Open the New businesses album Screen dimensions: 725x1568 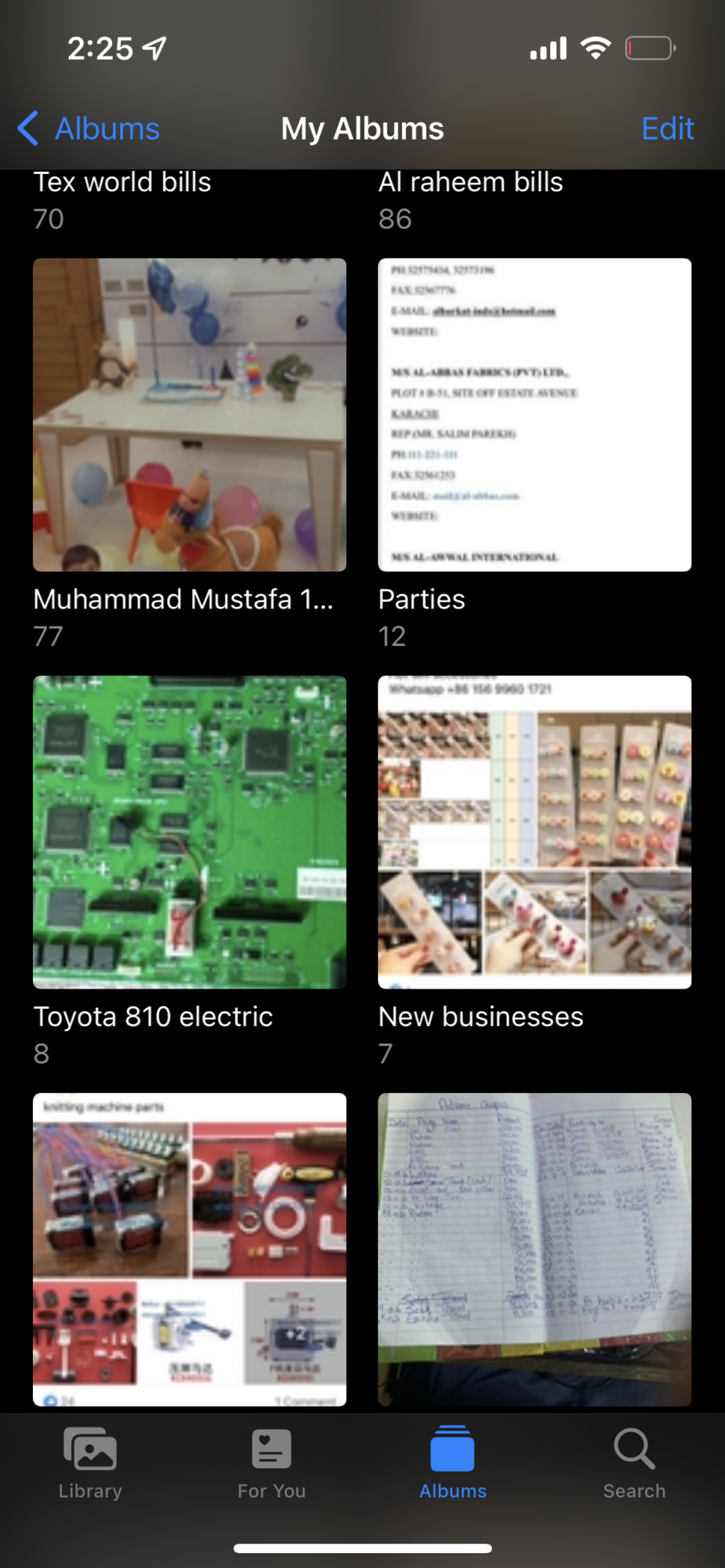[x=535, y=832]
